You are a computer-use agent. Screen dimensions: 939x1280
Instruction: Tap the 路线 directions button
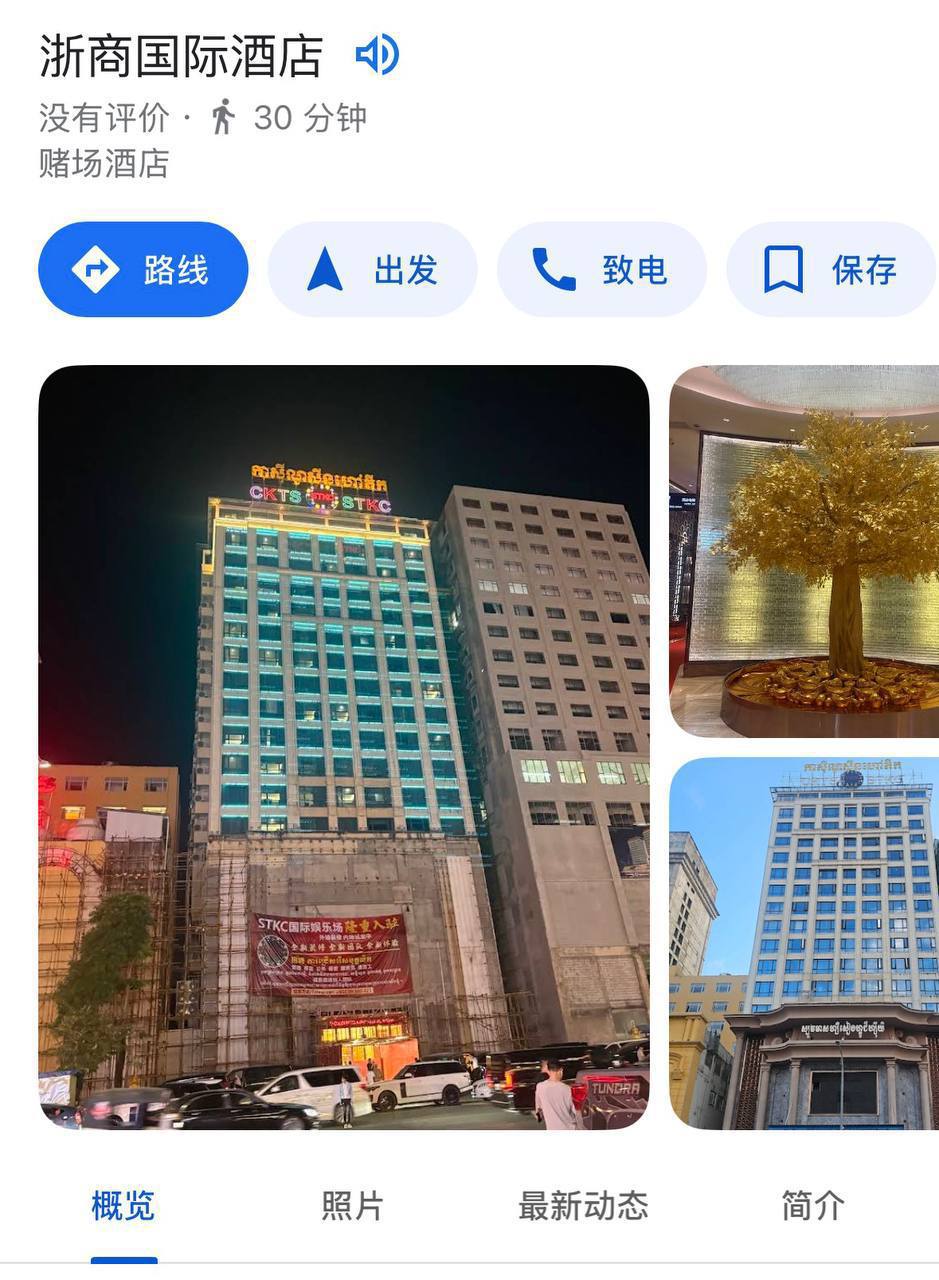point(143,270)
